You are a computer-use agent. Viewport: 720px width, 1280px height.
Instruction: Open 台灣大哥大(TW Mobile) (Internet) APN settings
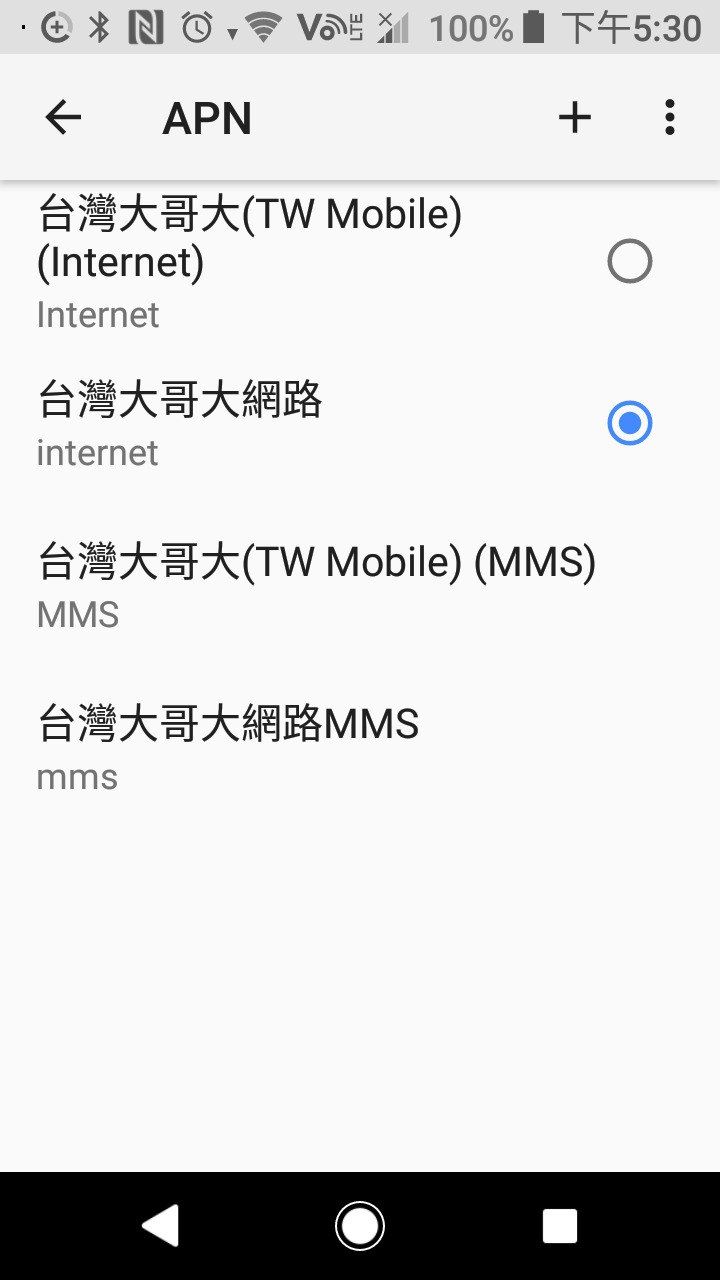tap(250, 262)
